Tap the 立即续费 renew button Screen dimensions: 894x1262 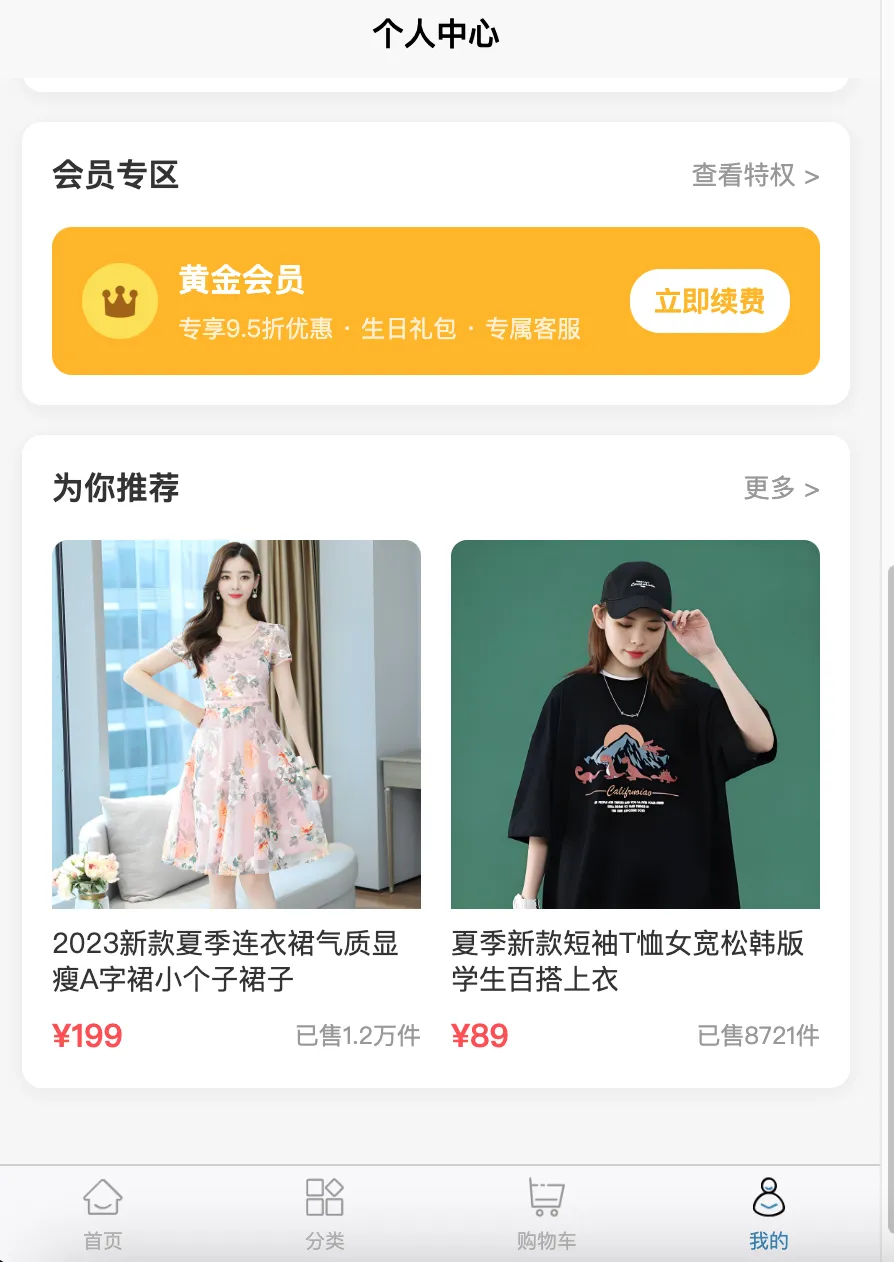709,301
